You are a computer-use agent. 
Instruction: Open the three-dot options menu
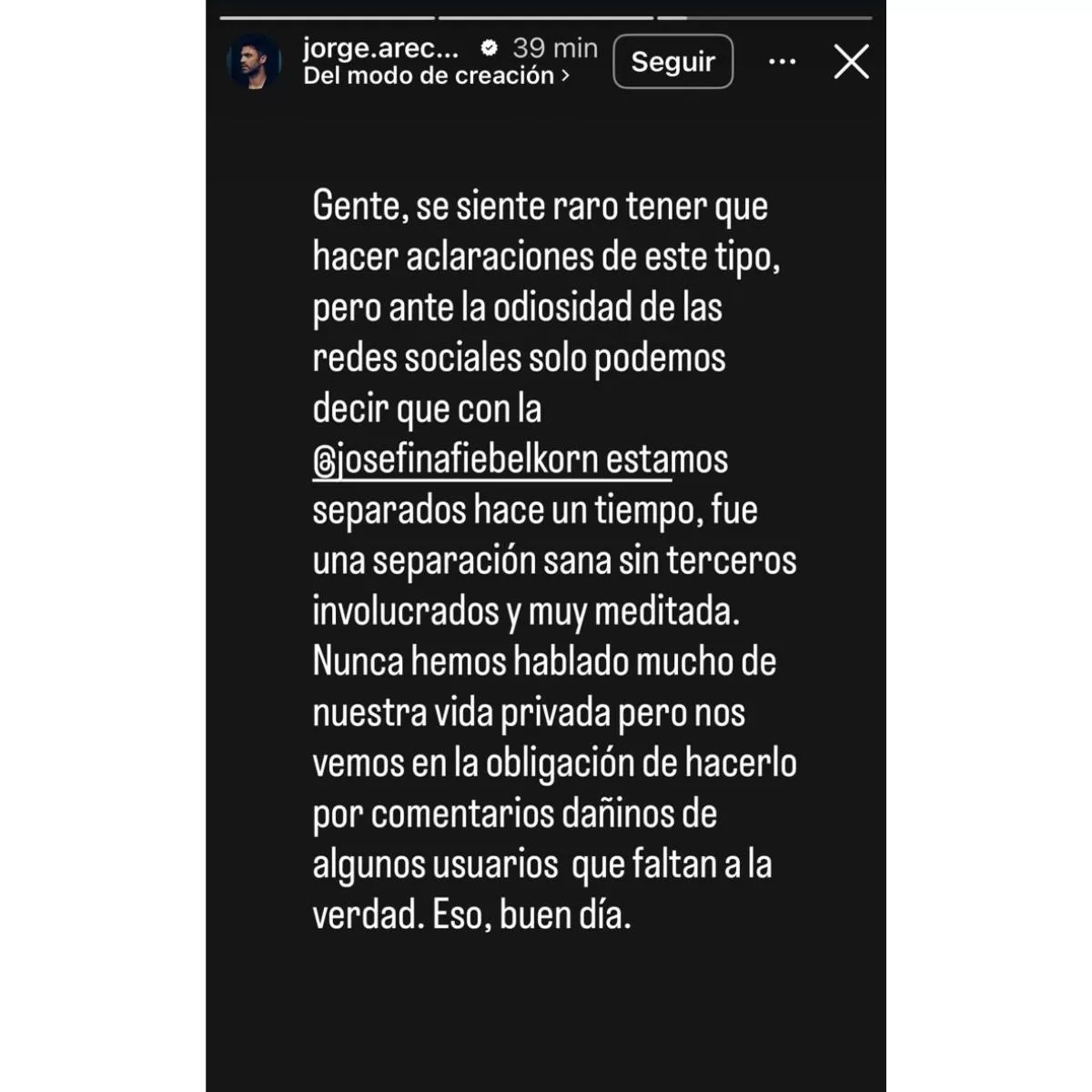click(782, 62)
